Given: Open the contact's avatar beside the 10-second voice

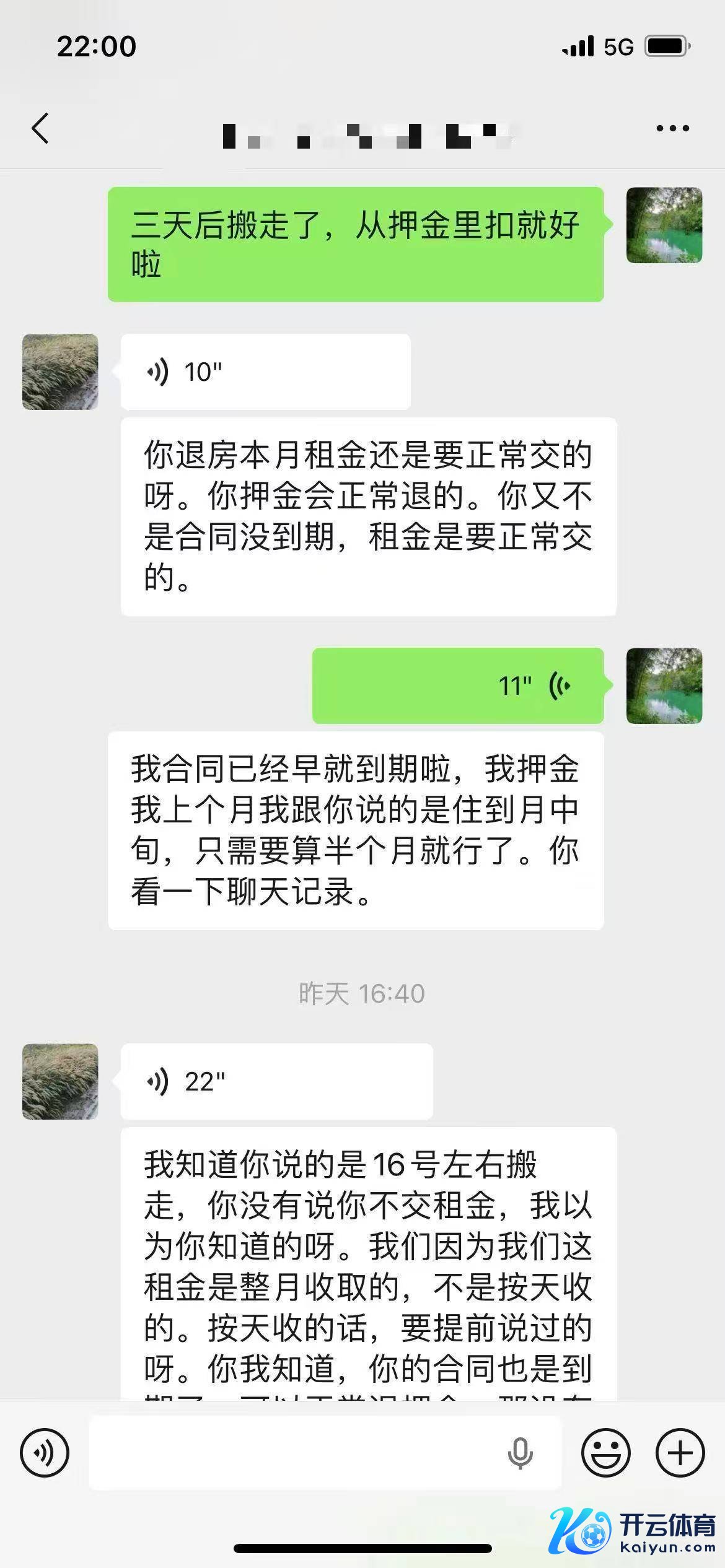Looking at the screenshot, I should click(60, 372).
